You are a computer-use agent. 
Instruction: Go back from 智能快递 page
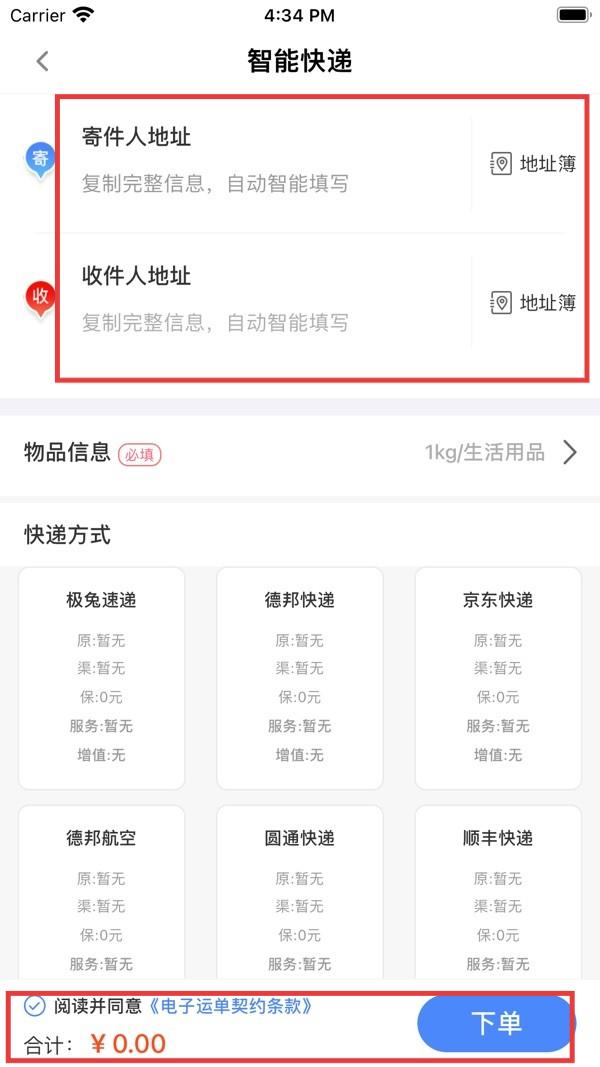pyautogui.click(x=42, y=61)
